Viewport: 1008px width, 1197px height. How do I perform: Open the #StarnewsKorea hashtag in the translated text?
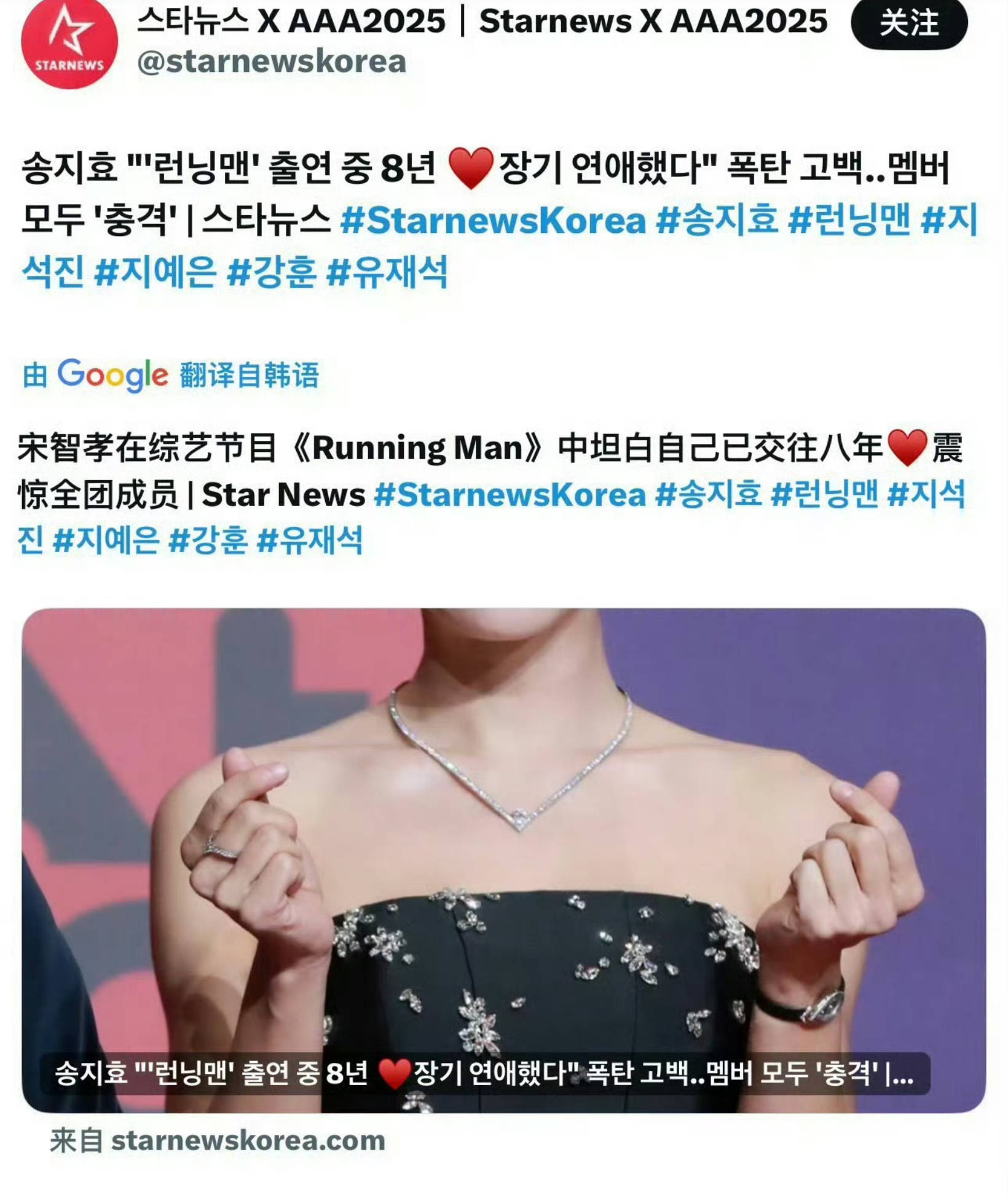[x=510, y=495]
